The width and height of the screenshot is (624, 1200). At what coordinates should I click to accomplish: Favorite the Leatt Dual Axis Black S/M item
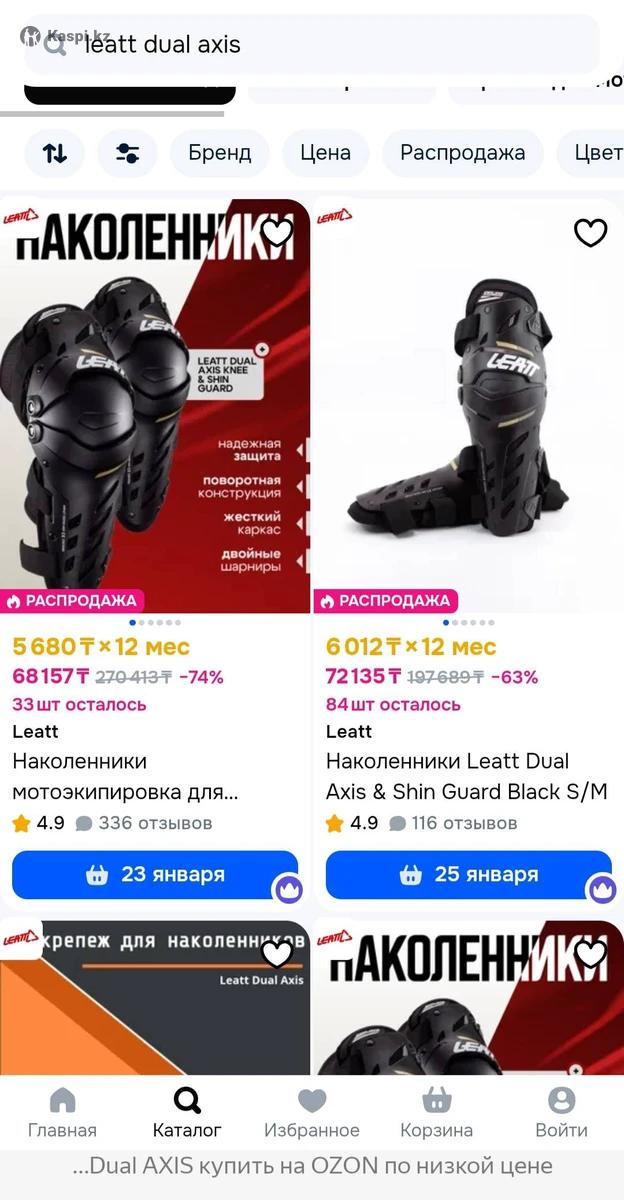tap(590, 233)
